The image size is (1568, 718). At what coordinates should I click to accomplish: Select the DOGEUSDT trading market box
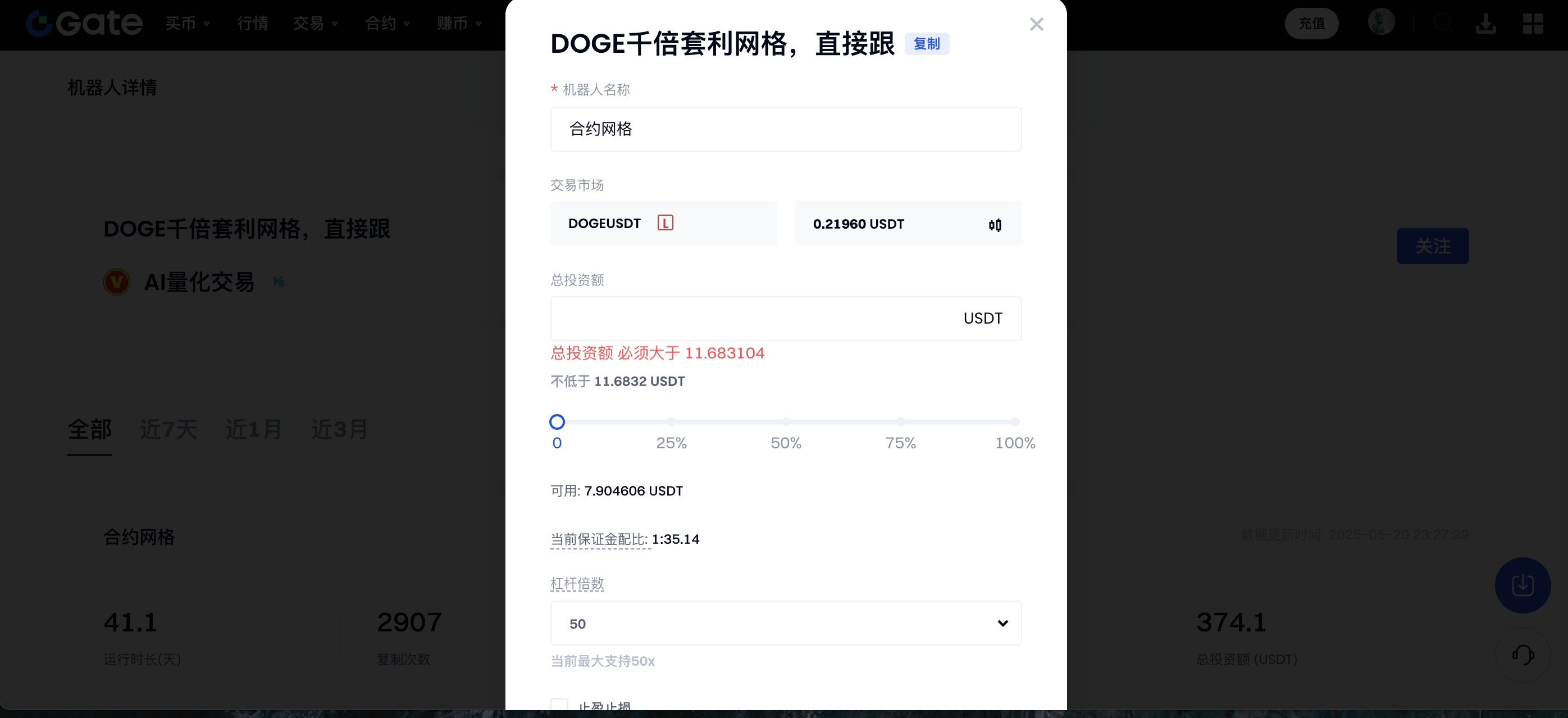pyautogui.click(x=663, y=224)
